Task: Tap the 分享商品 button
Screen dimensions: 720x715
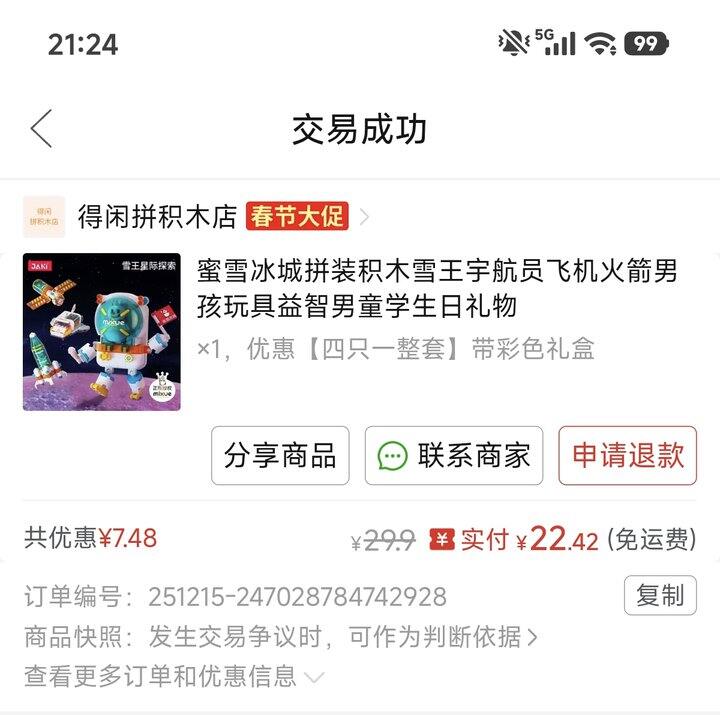Action: pyautogui.click(x=280, y=456)
